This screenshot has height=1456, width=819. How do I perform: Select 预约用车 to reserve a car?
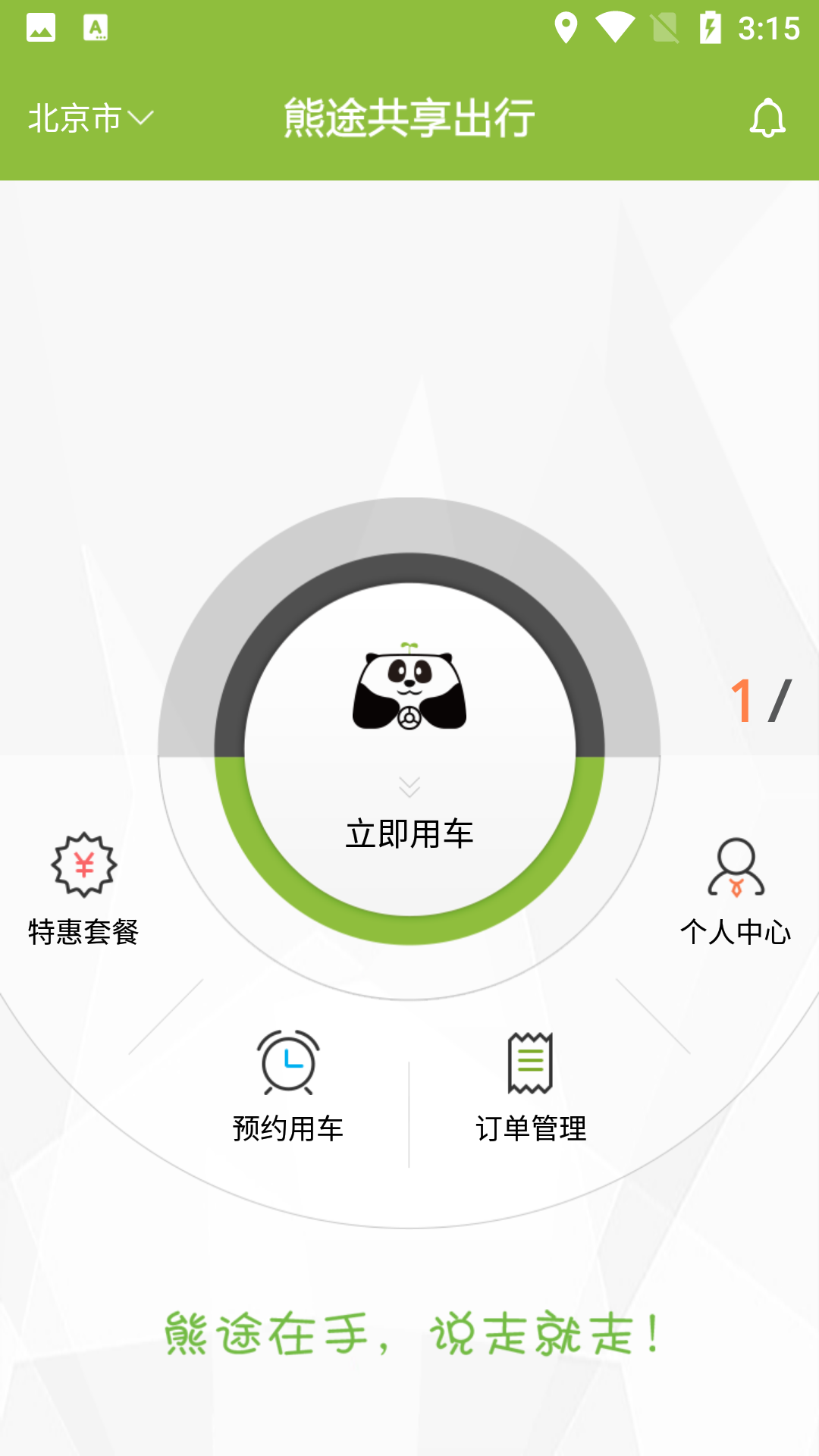(288, 1086)
